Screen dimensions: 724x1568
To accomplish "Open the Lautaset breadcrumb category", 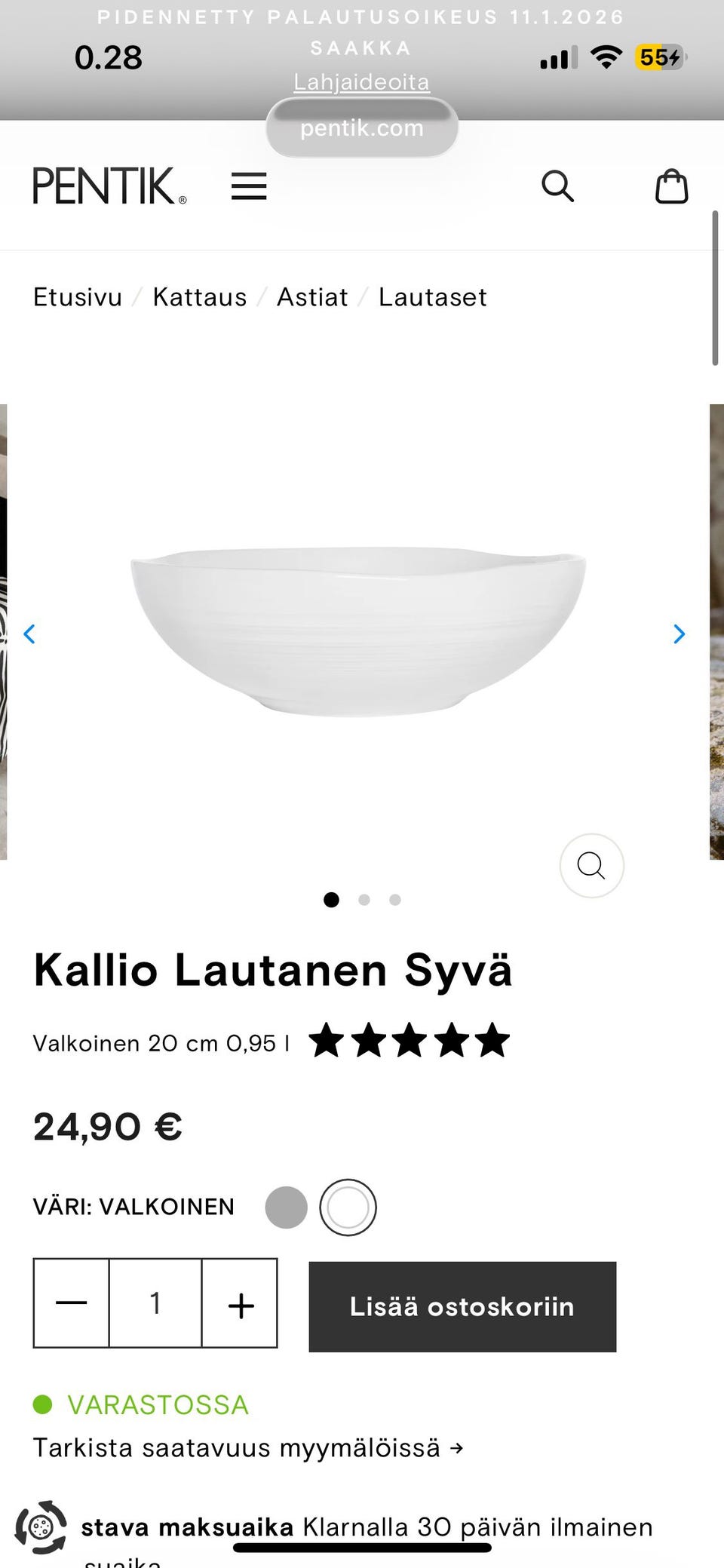I will (432, 296).
